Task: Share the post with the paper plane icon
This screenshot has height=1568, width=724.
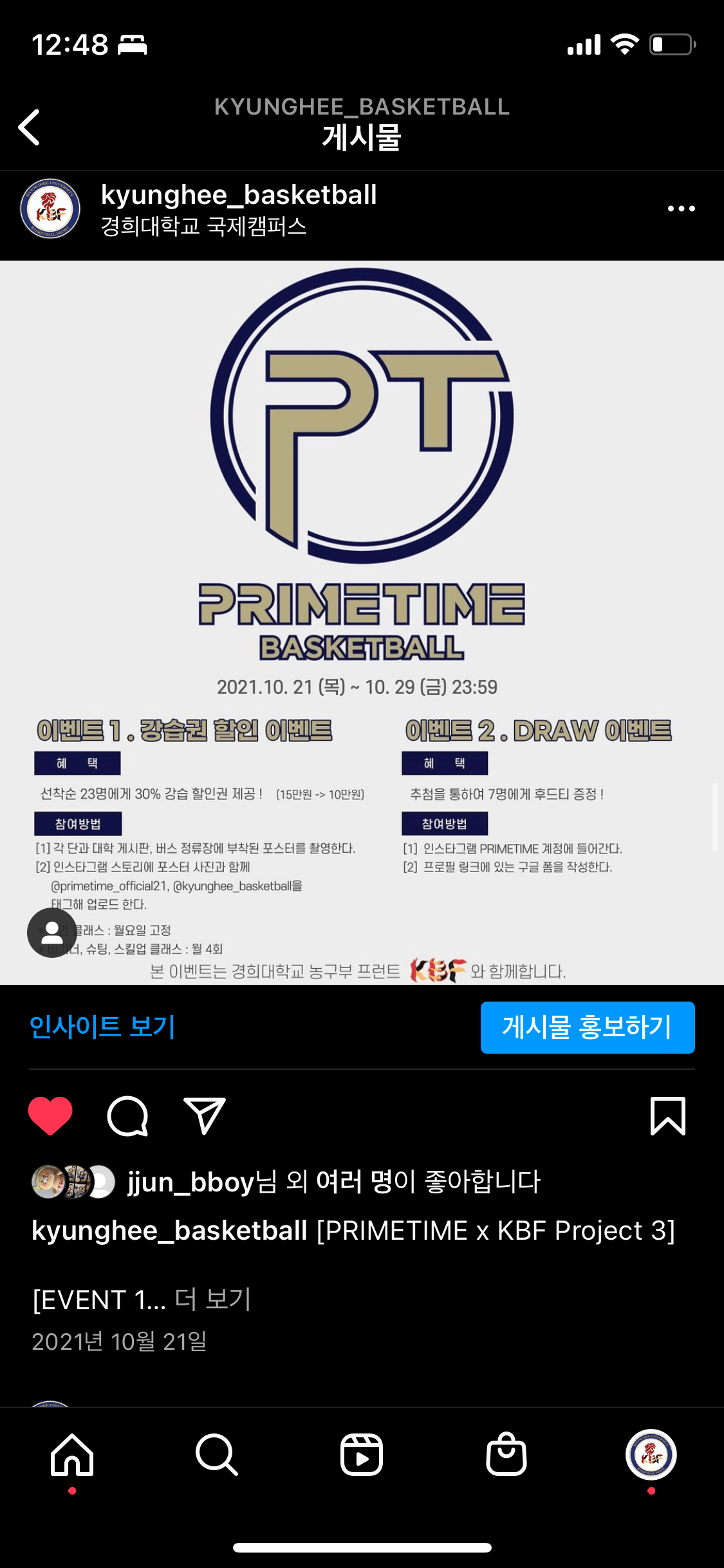Action: 205,1115
